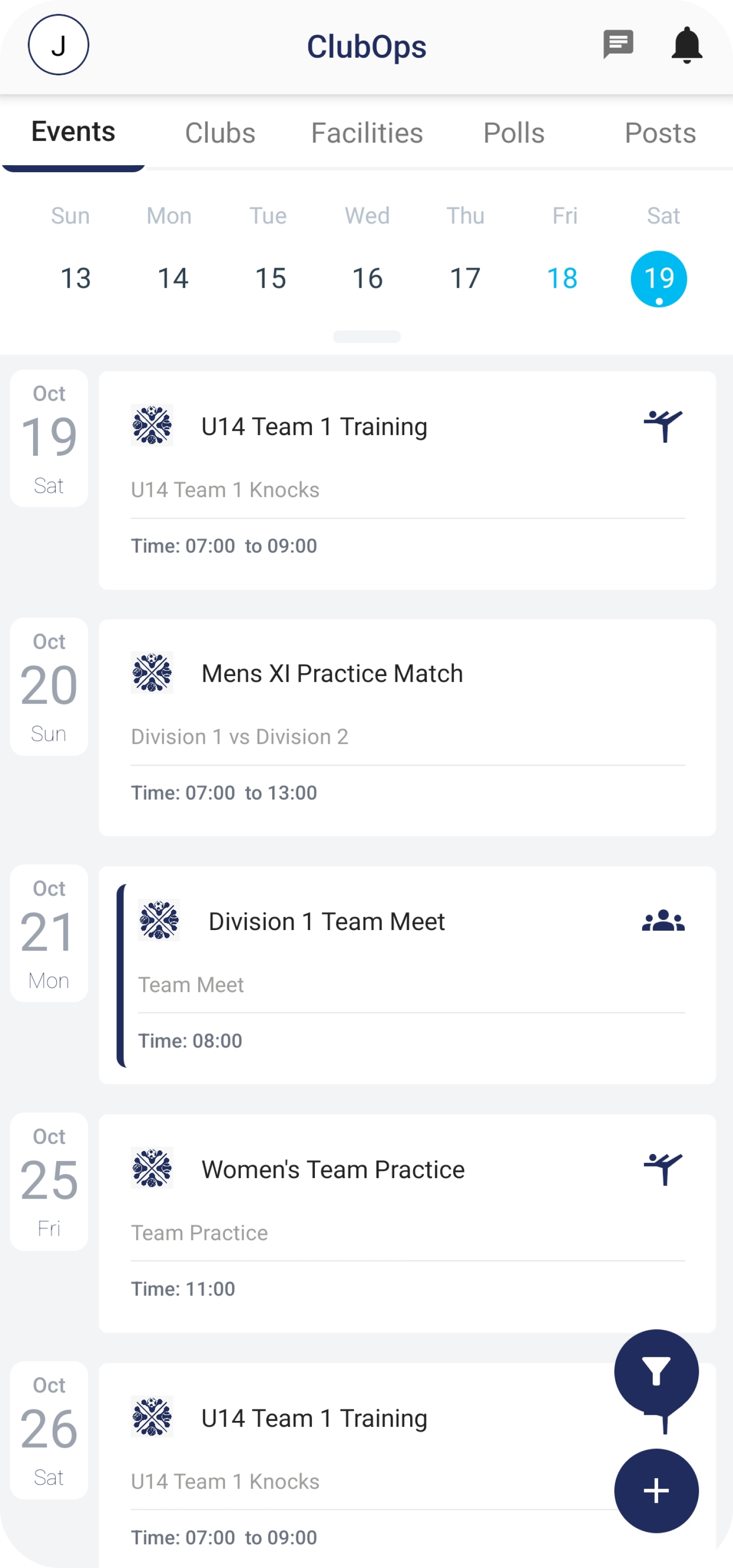Open the Oct 19 U14 Team 1 Training event
733x1568 pixels.
[x=407, y=480]
